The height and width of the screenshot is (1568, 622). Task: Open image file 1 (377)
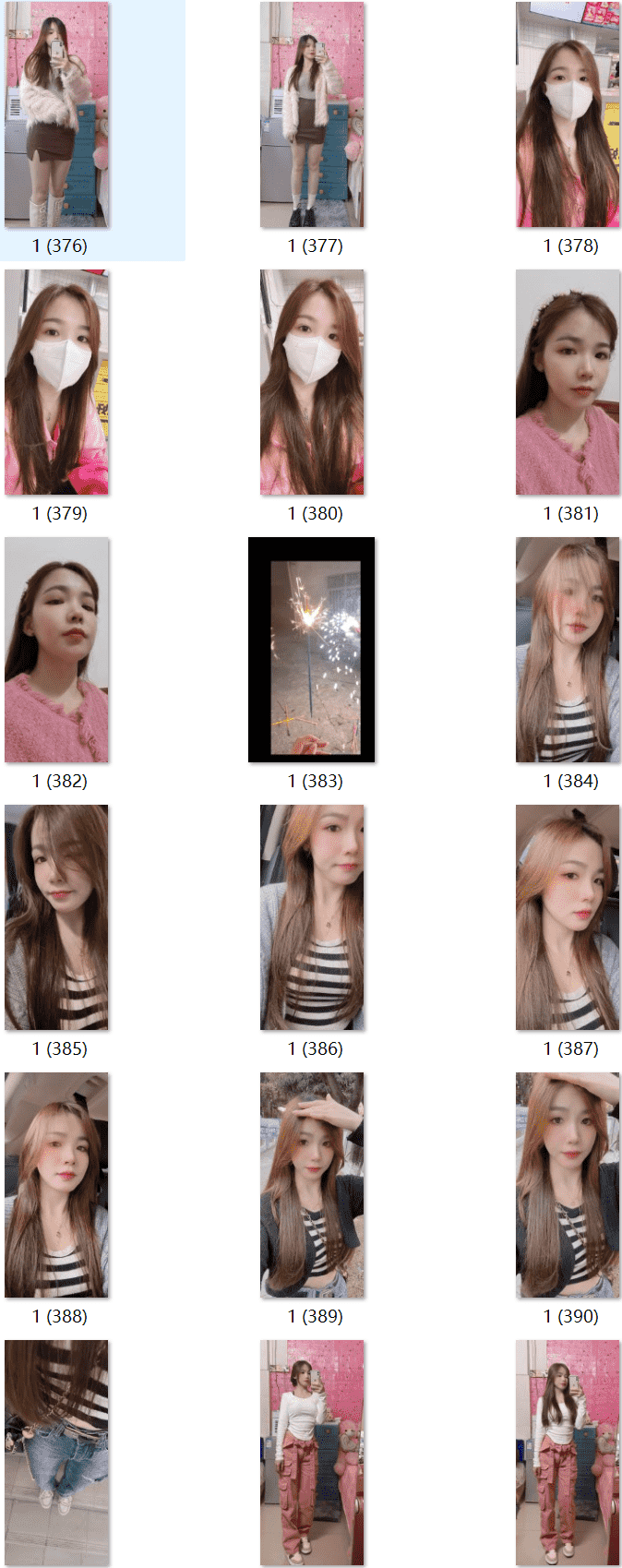[x=312, y=114]
